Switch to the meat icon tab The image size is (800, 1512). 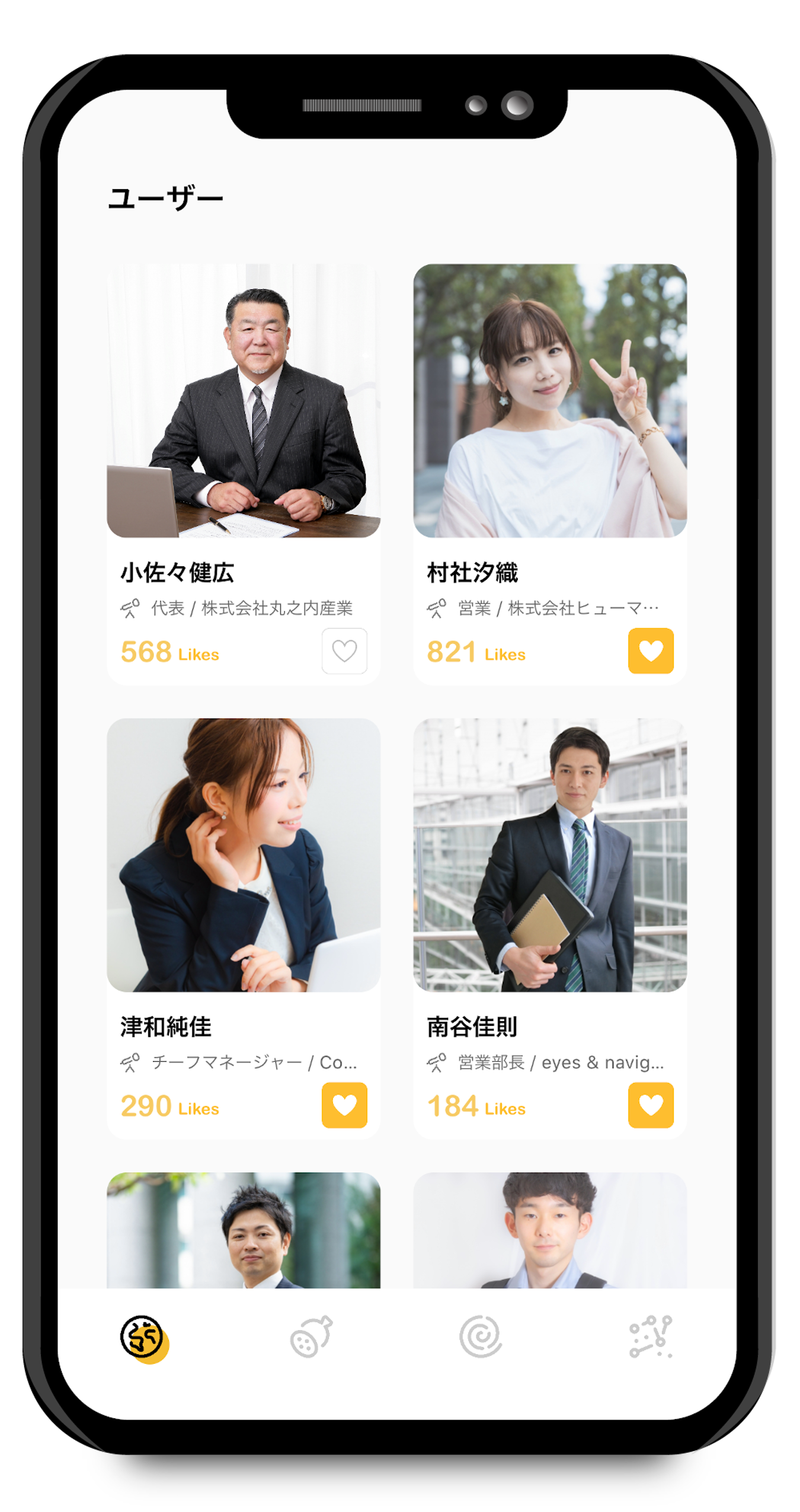click(x=311, y=1336)
